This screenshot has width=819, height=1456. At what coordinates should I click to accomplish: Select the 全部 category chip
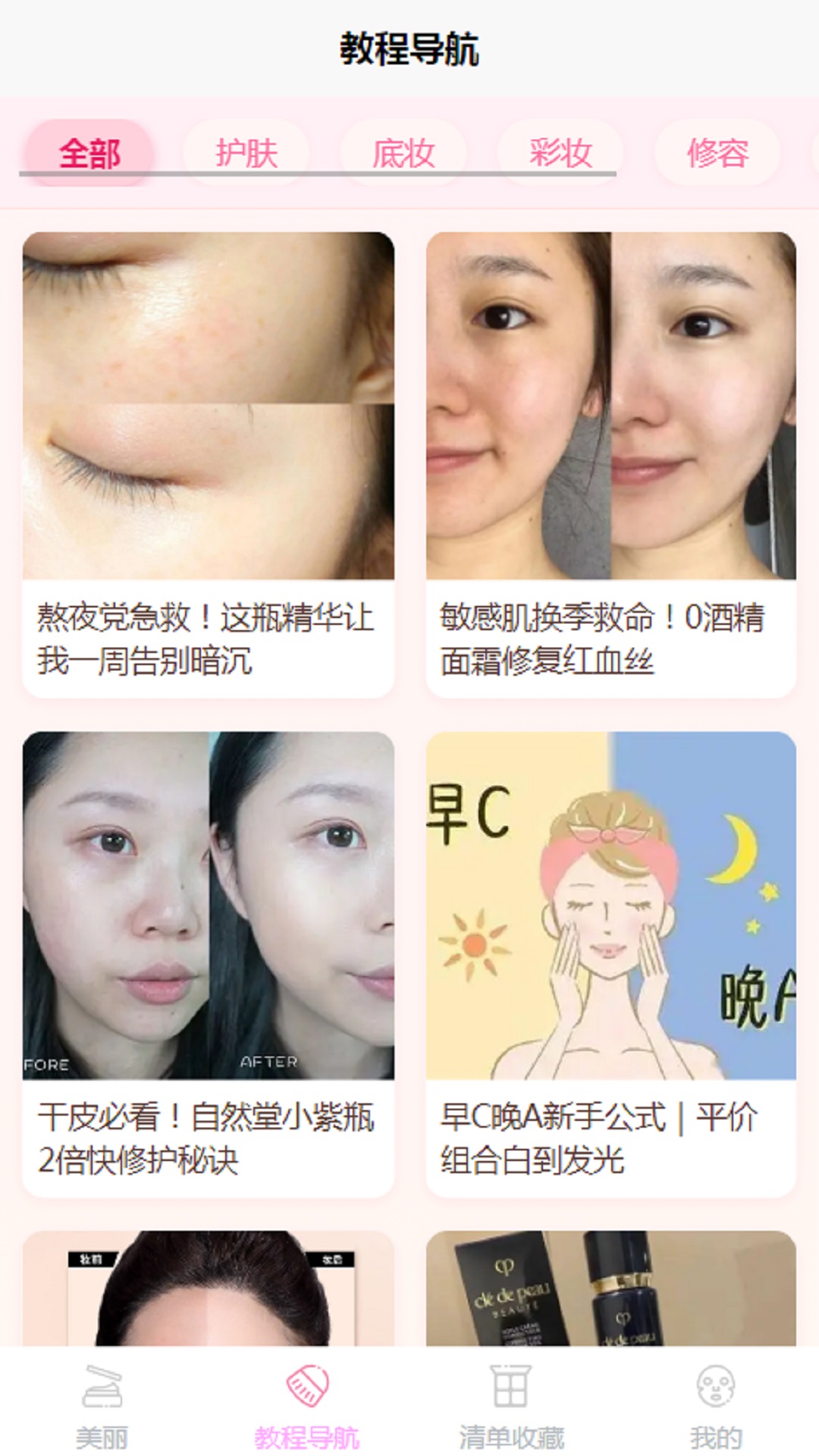click(x=89, y=153)
